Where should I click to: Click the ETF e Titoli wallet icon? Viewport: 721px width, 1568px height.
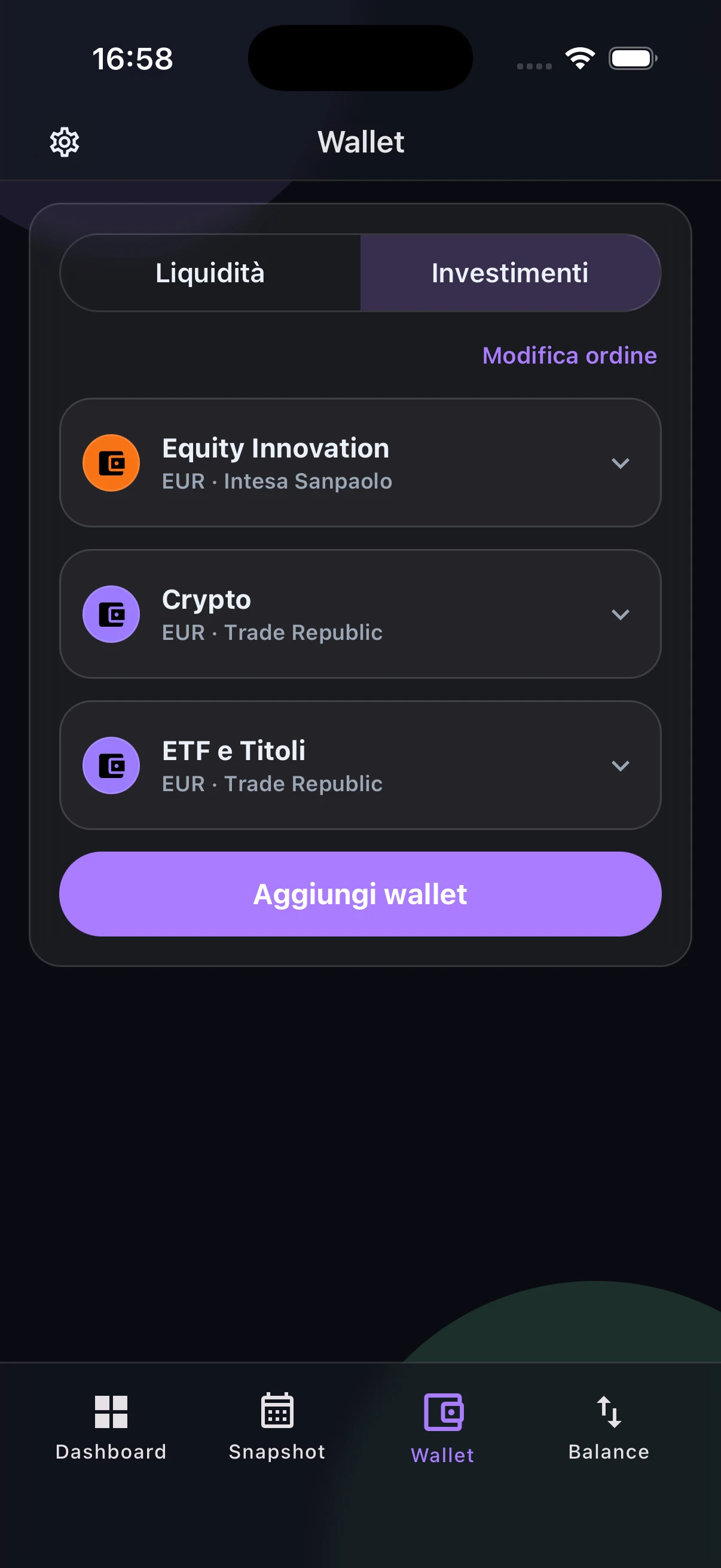click(x=111, y=765)
